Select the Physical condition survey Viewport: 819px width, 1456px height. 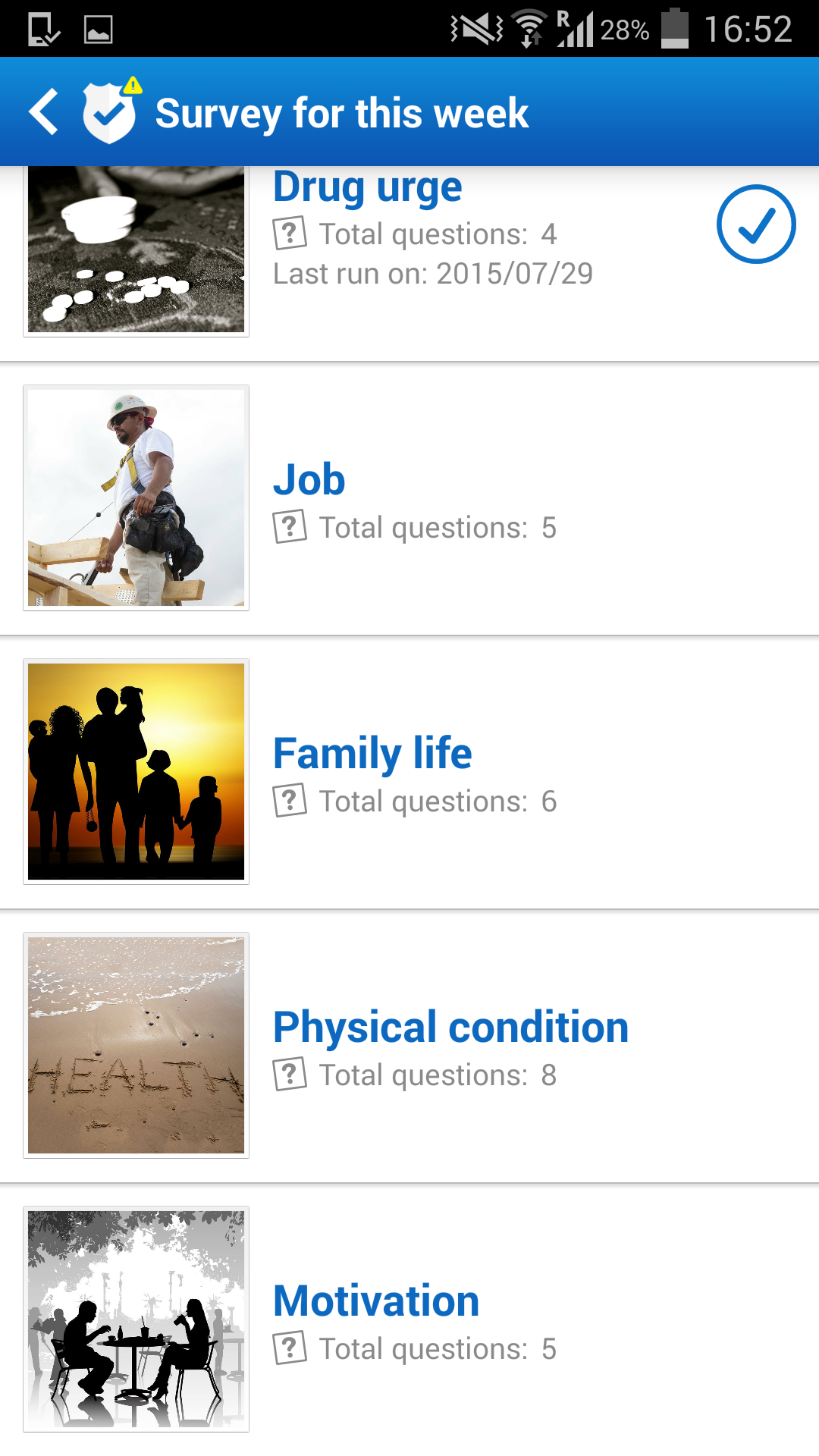[x=450, y=1028]
